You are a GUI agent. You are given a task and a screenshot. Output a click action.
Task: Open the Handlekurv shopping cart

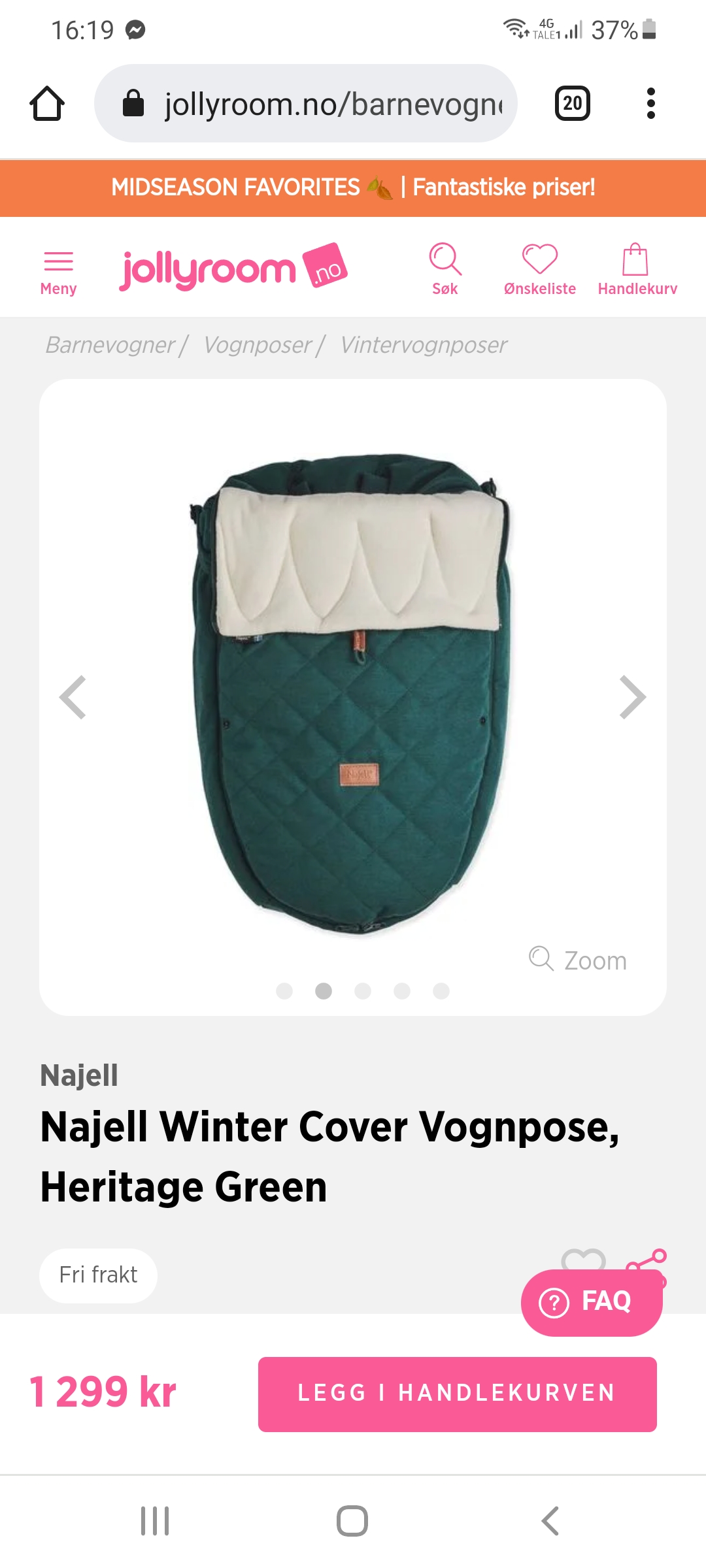(637, 269)
